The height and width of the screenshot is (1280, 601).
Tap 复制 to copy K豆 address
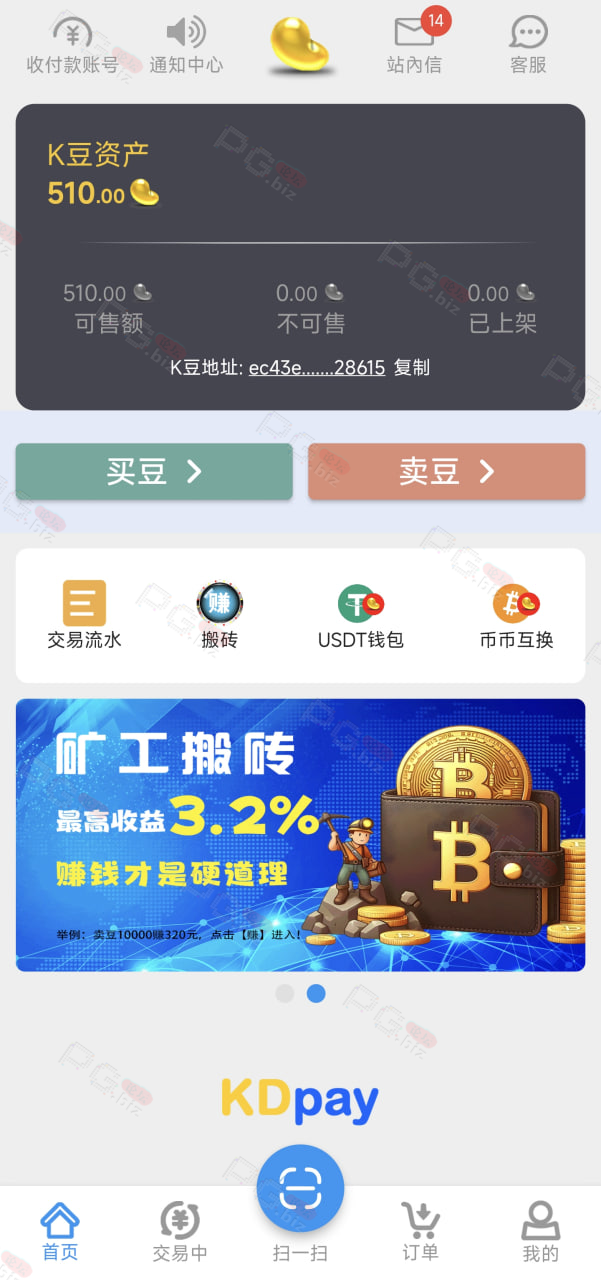(x=412, y=367)
